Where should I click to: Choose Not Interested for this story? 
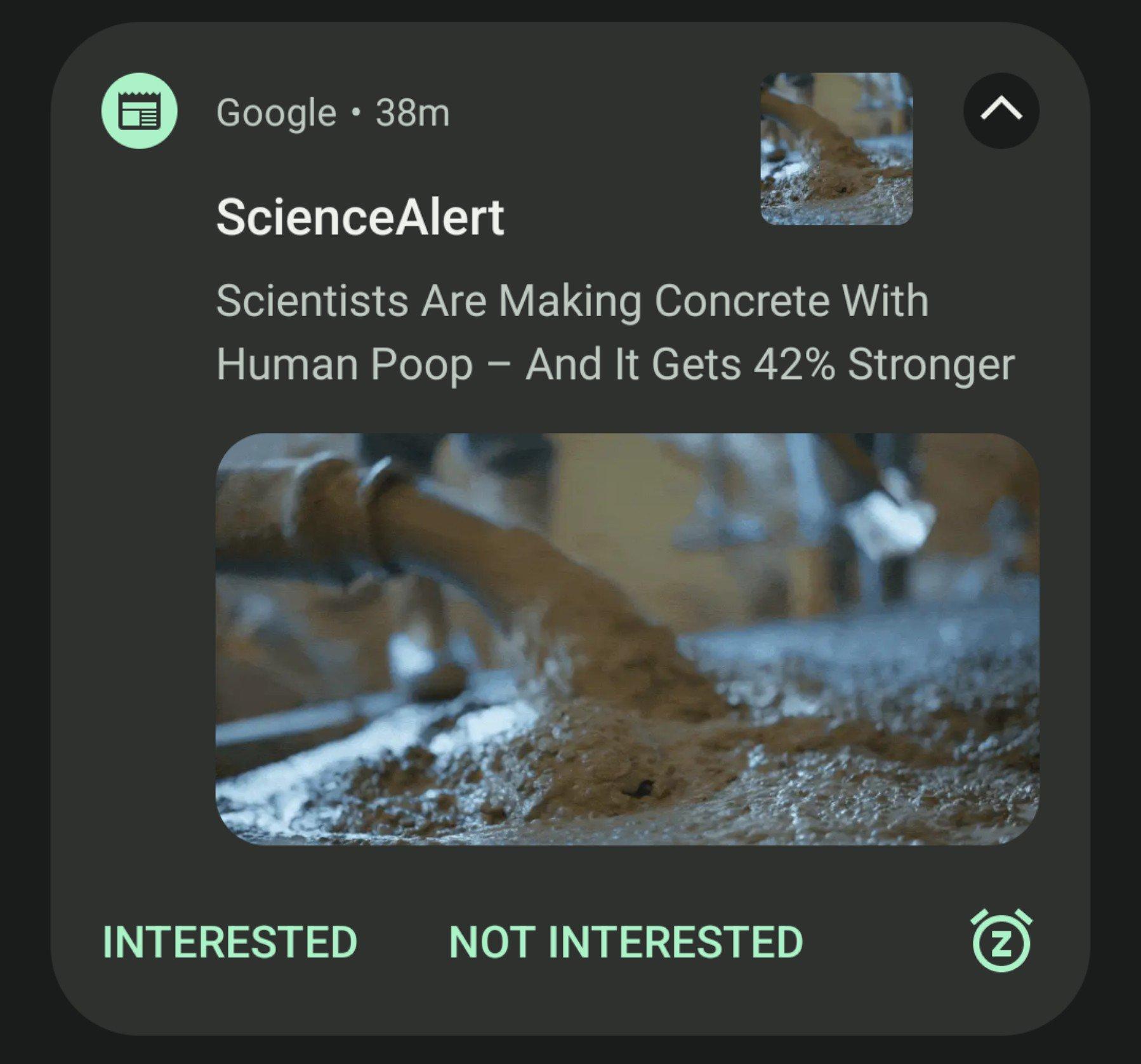pos(626,942)
